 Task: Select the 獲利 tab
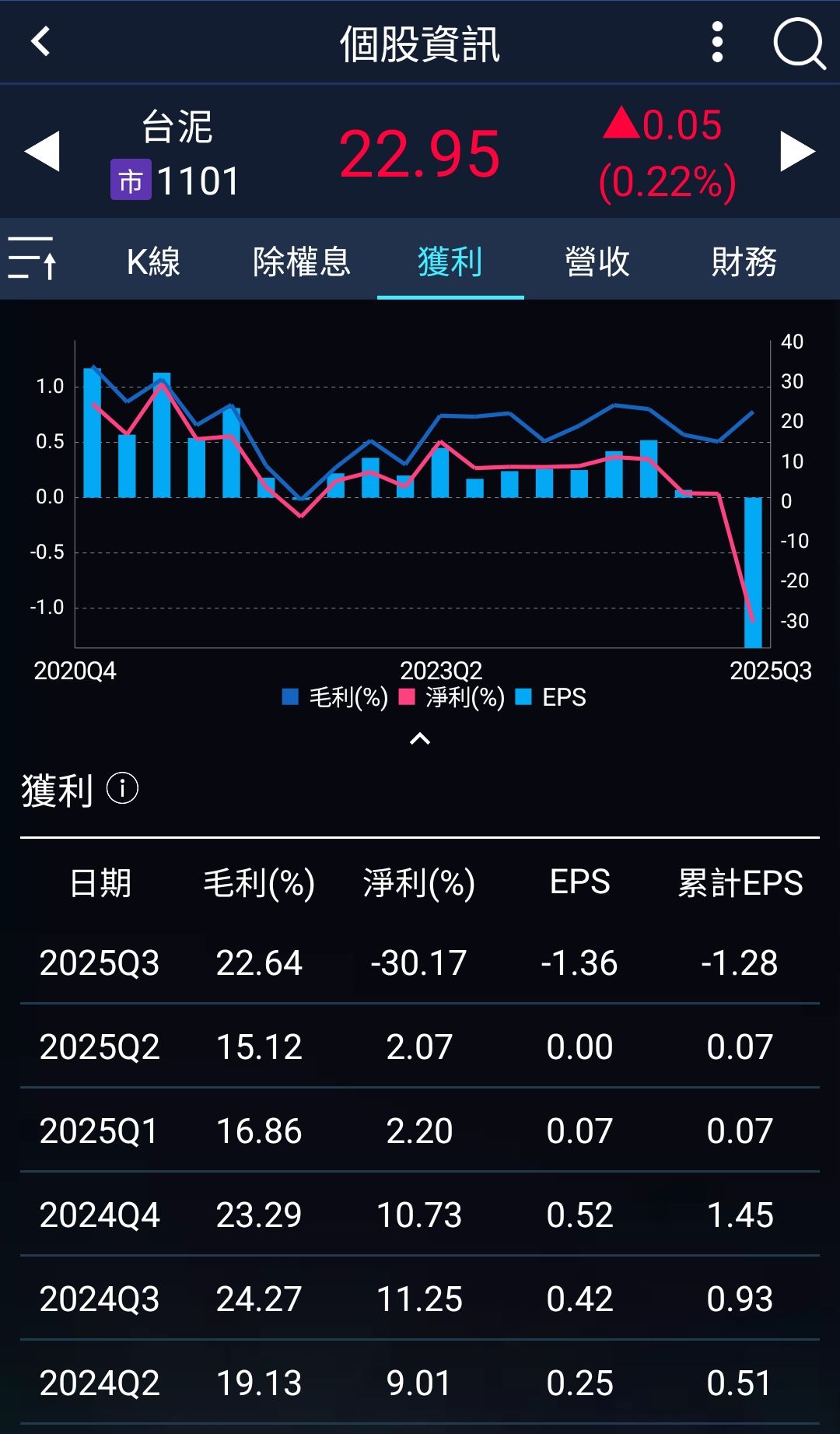click(x=450, y=261)
